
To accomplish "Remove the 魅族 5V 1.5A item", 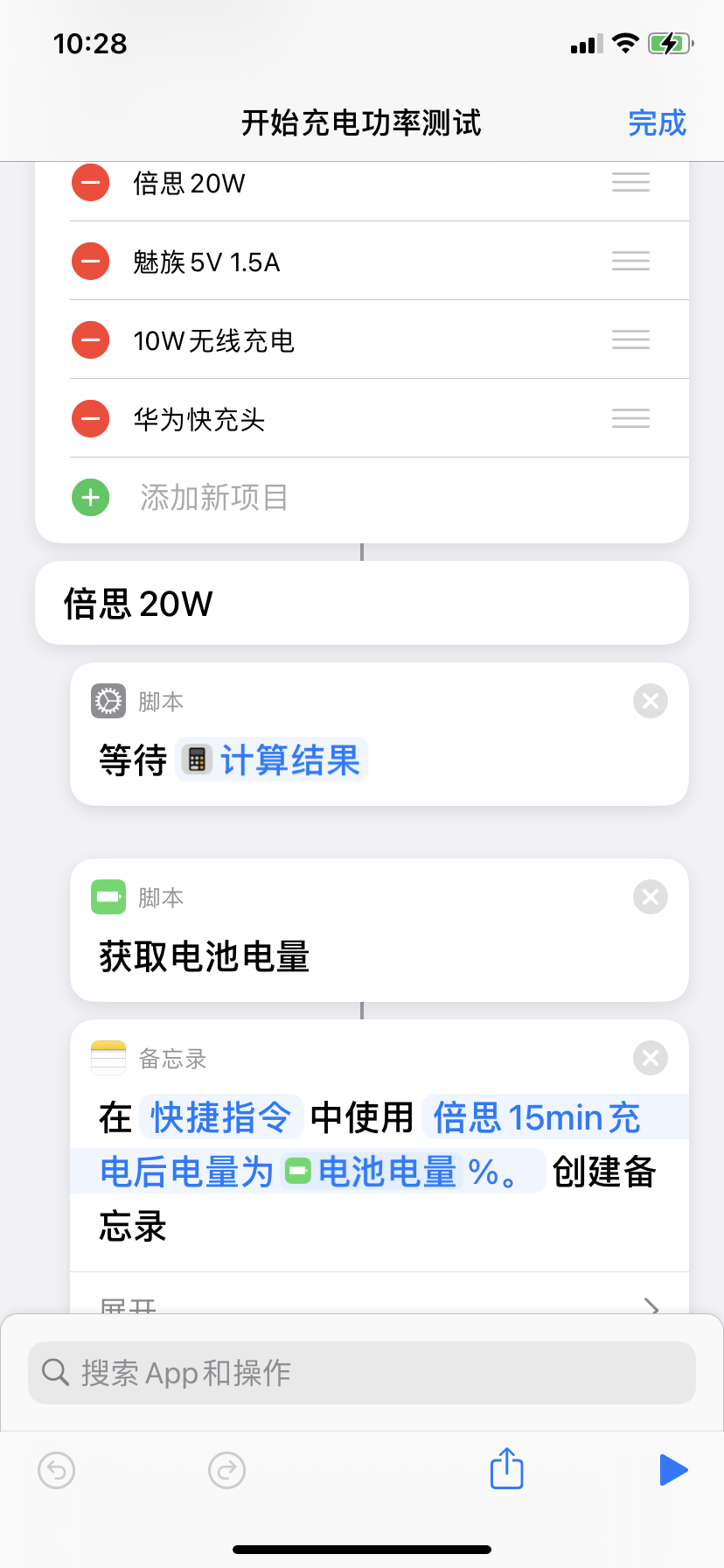I will [90, 262].
